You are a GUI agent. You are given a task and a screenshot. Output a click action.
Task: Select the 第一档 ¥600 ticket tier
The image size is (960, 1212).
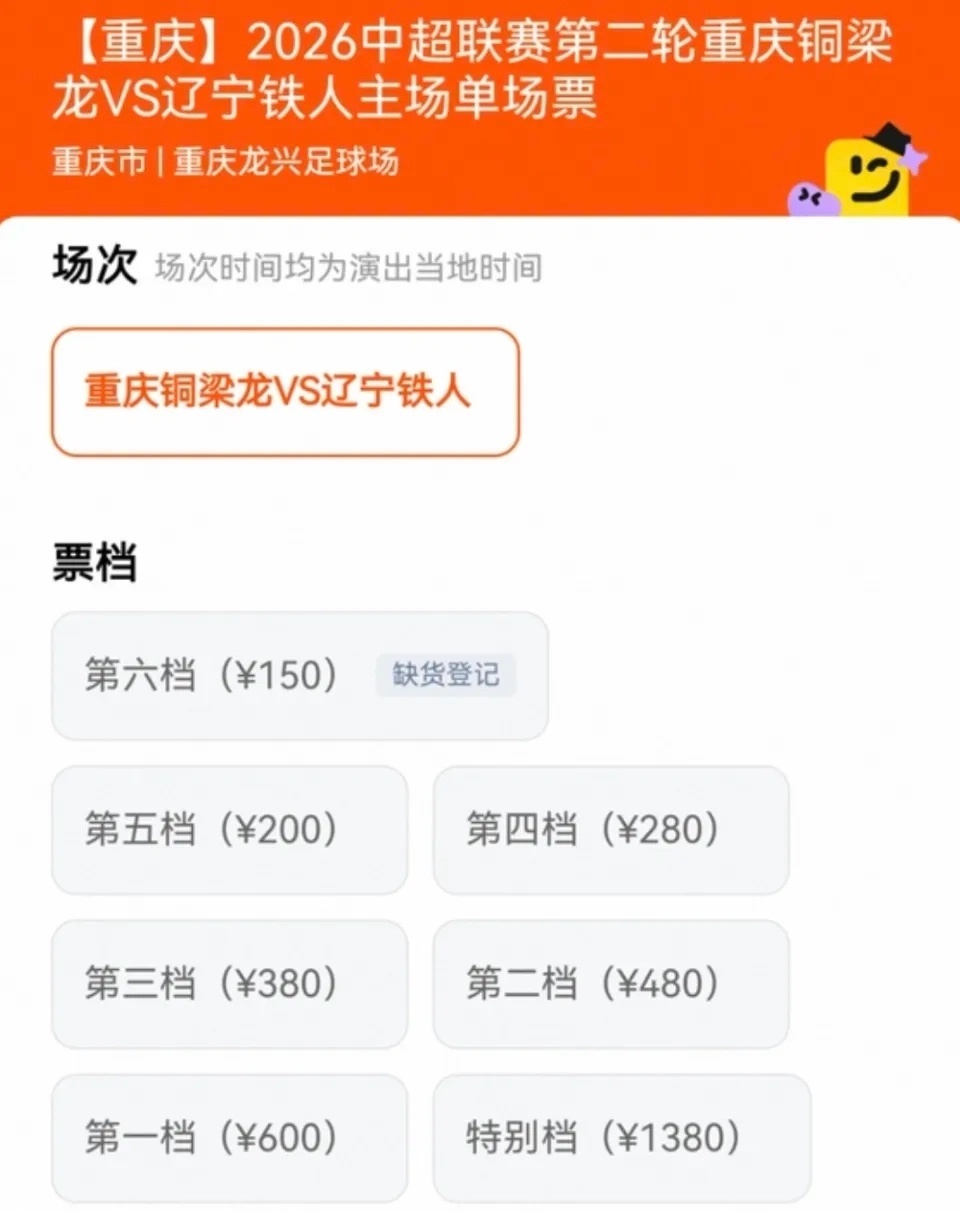point(229,1138)
